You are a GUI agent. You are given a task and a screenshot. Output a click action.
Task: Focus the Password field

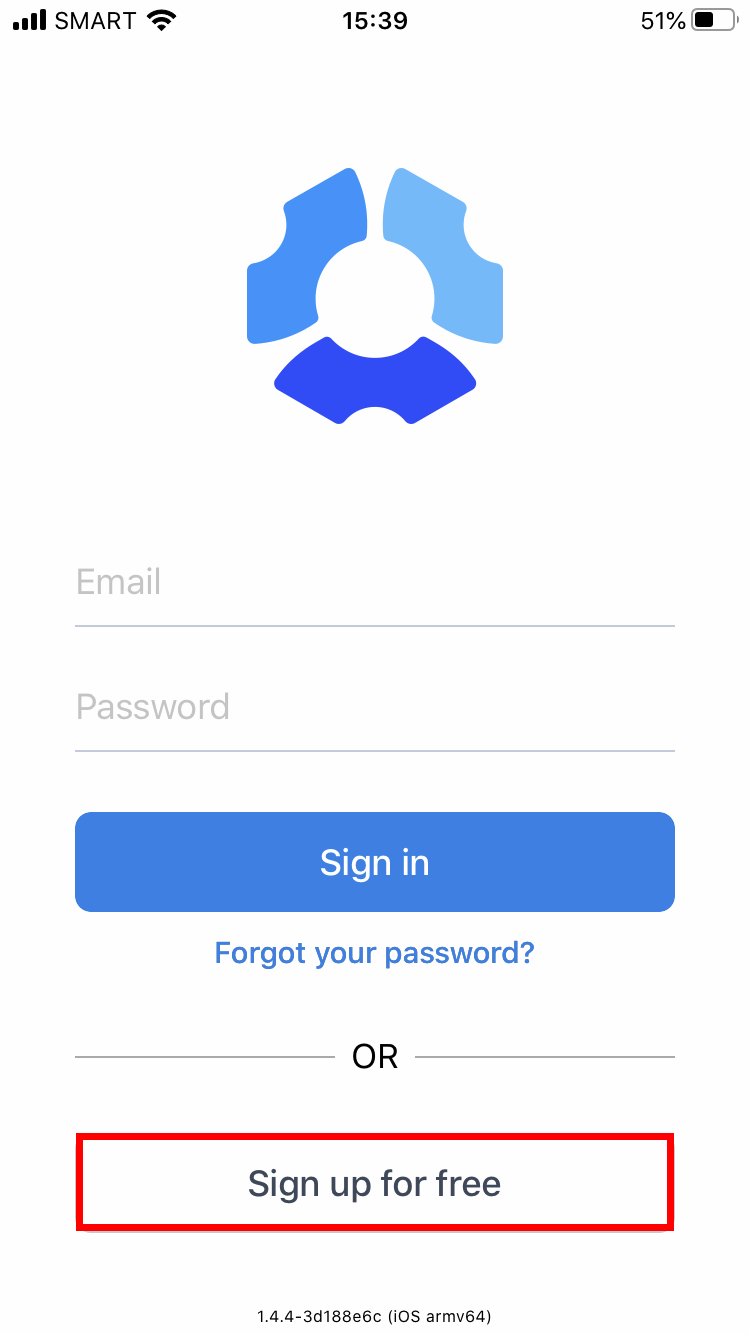[x=375, y=708]
